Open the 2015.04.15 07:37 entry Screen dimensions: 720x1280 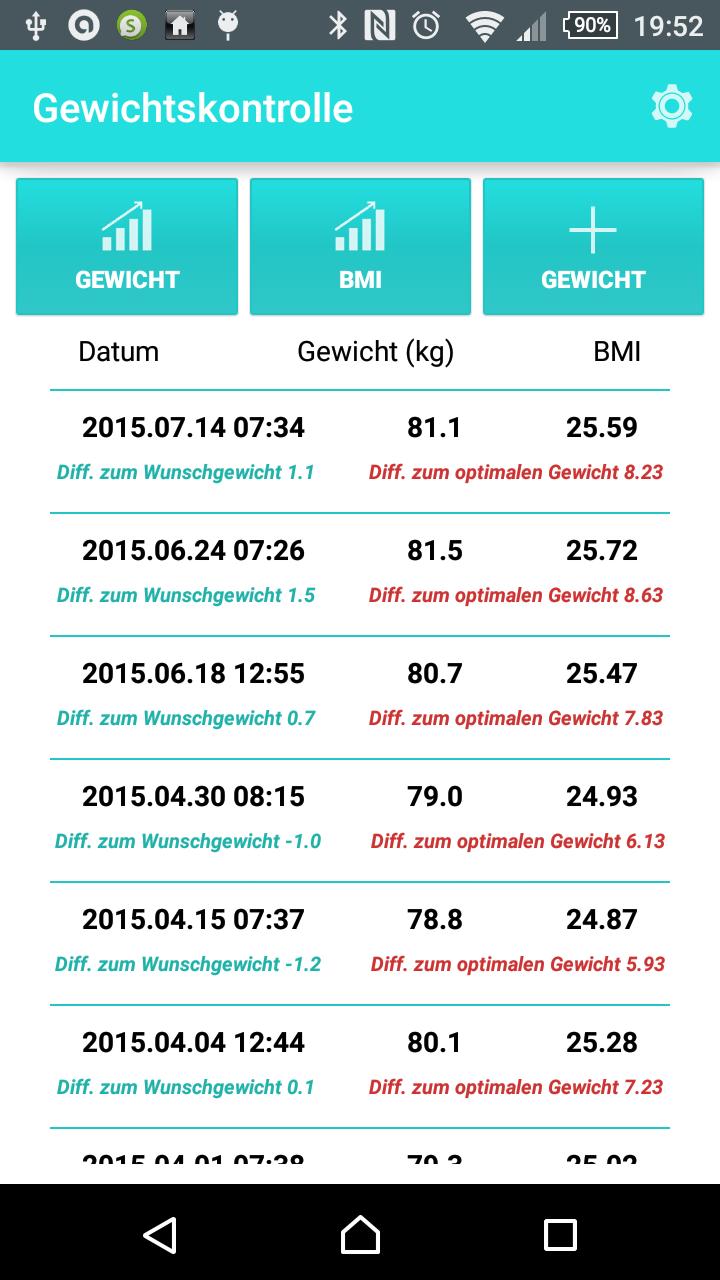tap(360, 941)
